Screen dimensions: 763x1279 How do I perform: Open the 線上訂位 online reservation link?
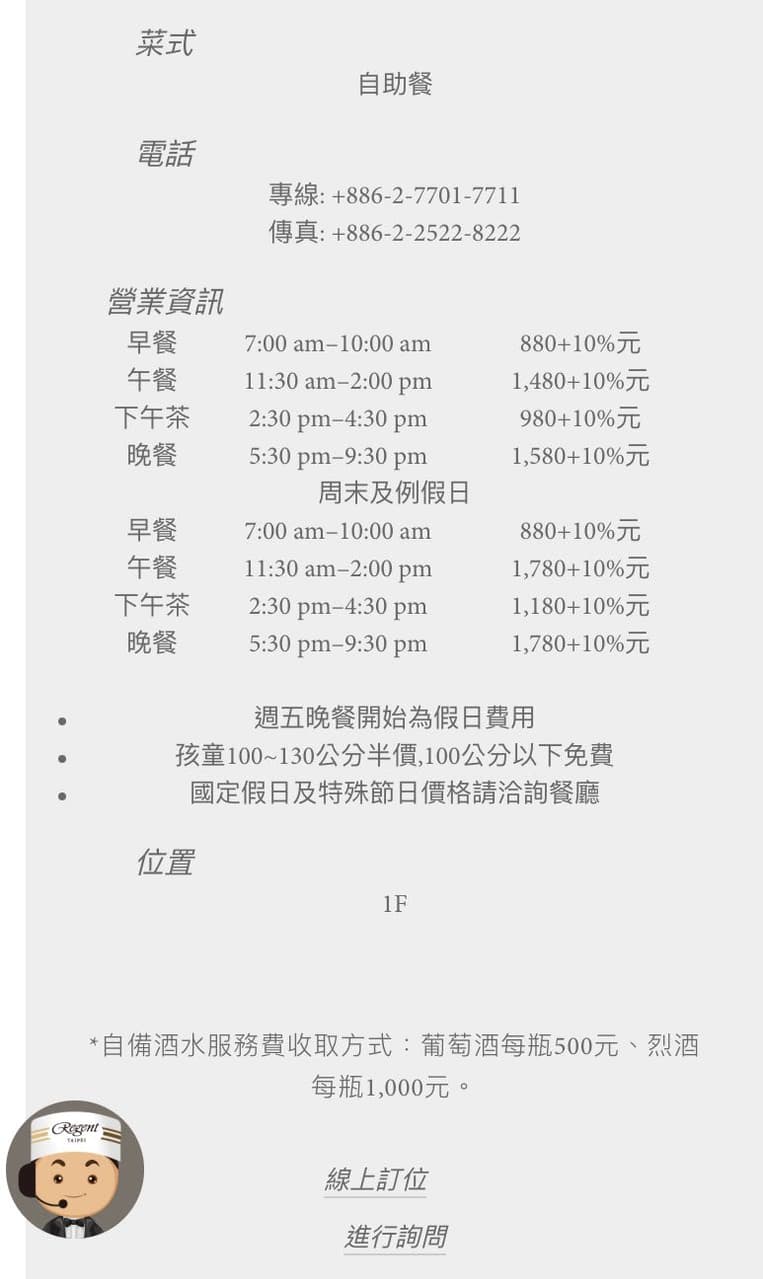coord(376,1179)
